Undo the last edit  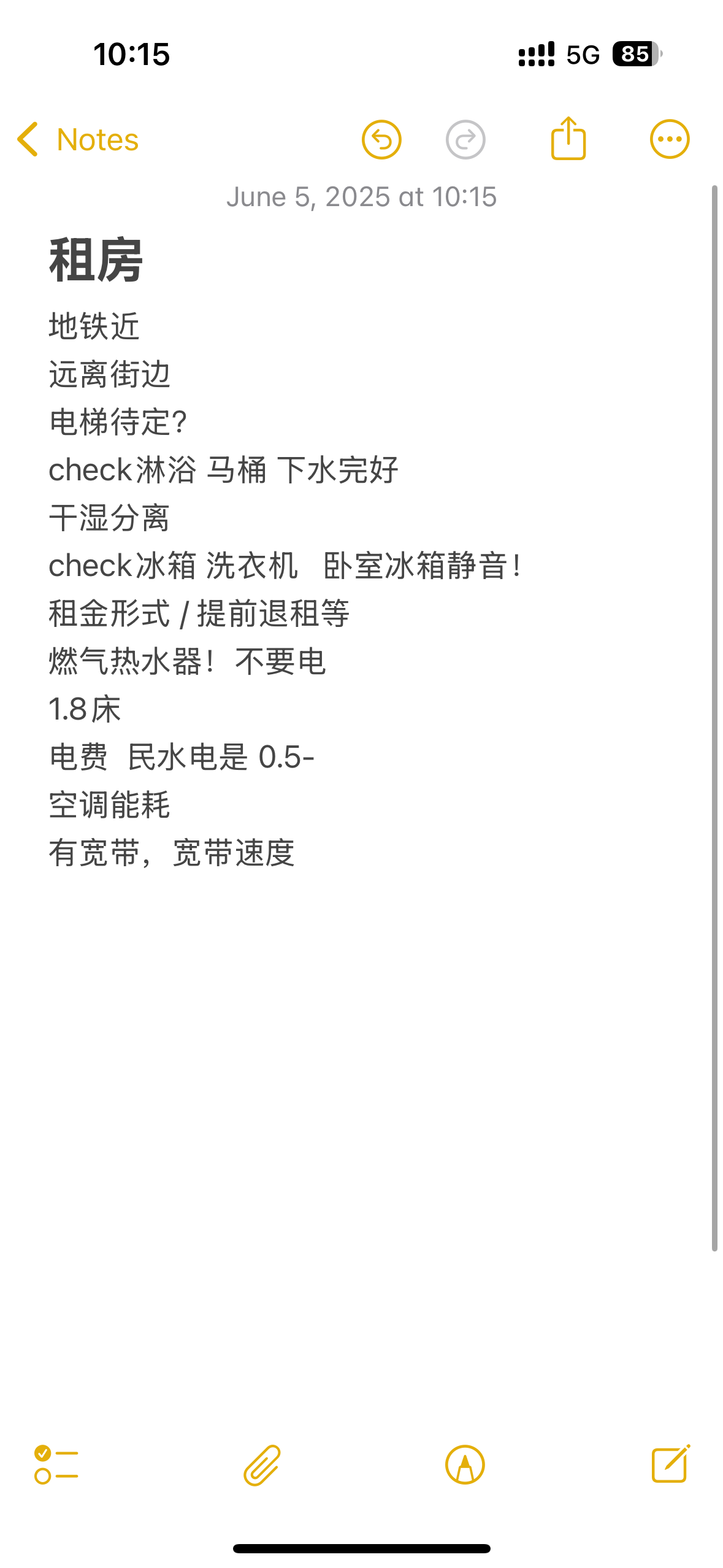[x=381, y=139]
